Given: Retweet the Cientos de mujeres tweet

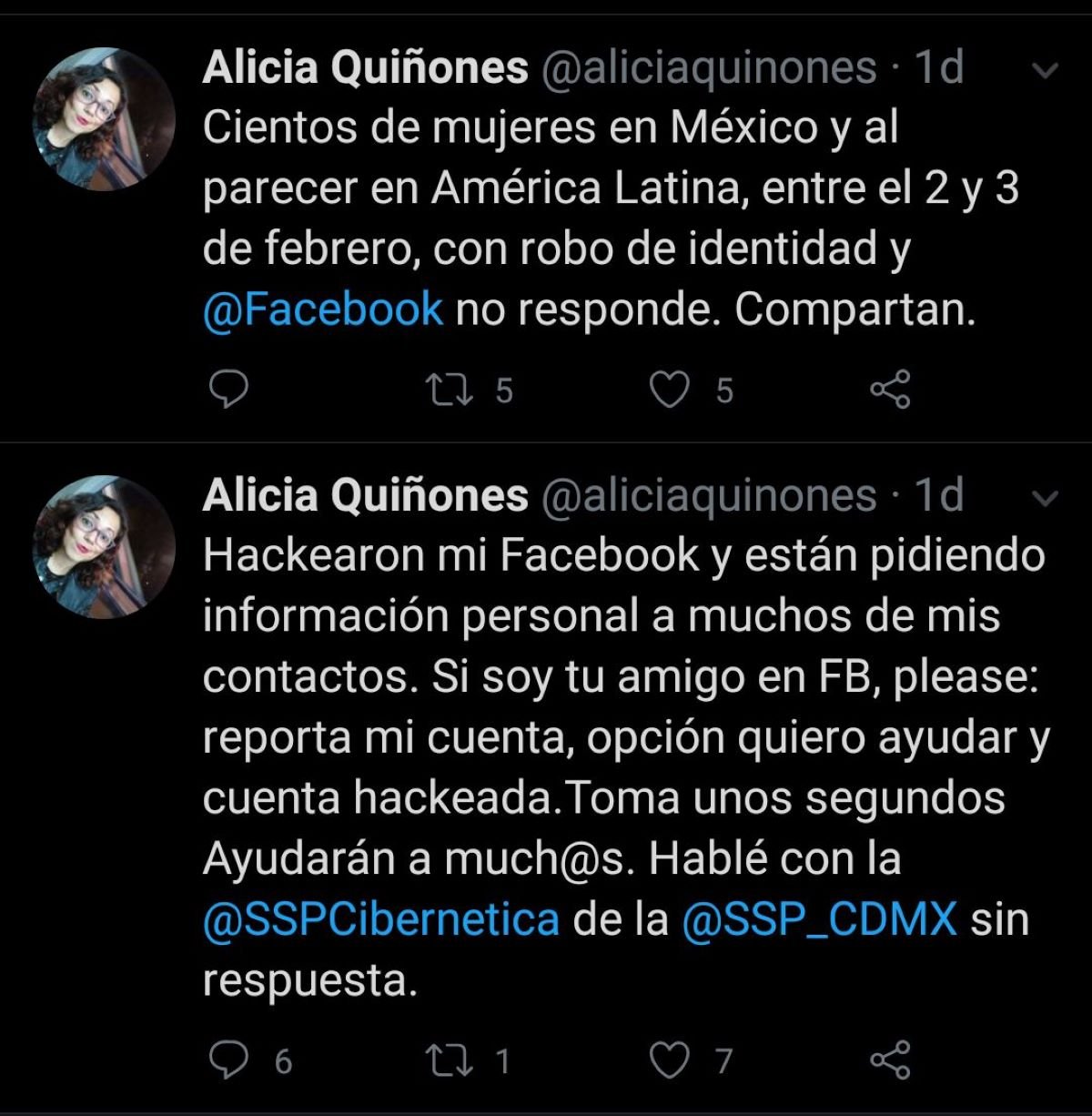Looking at the screenshot, I should [450, 391].
